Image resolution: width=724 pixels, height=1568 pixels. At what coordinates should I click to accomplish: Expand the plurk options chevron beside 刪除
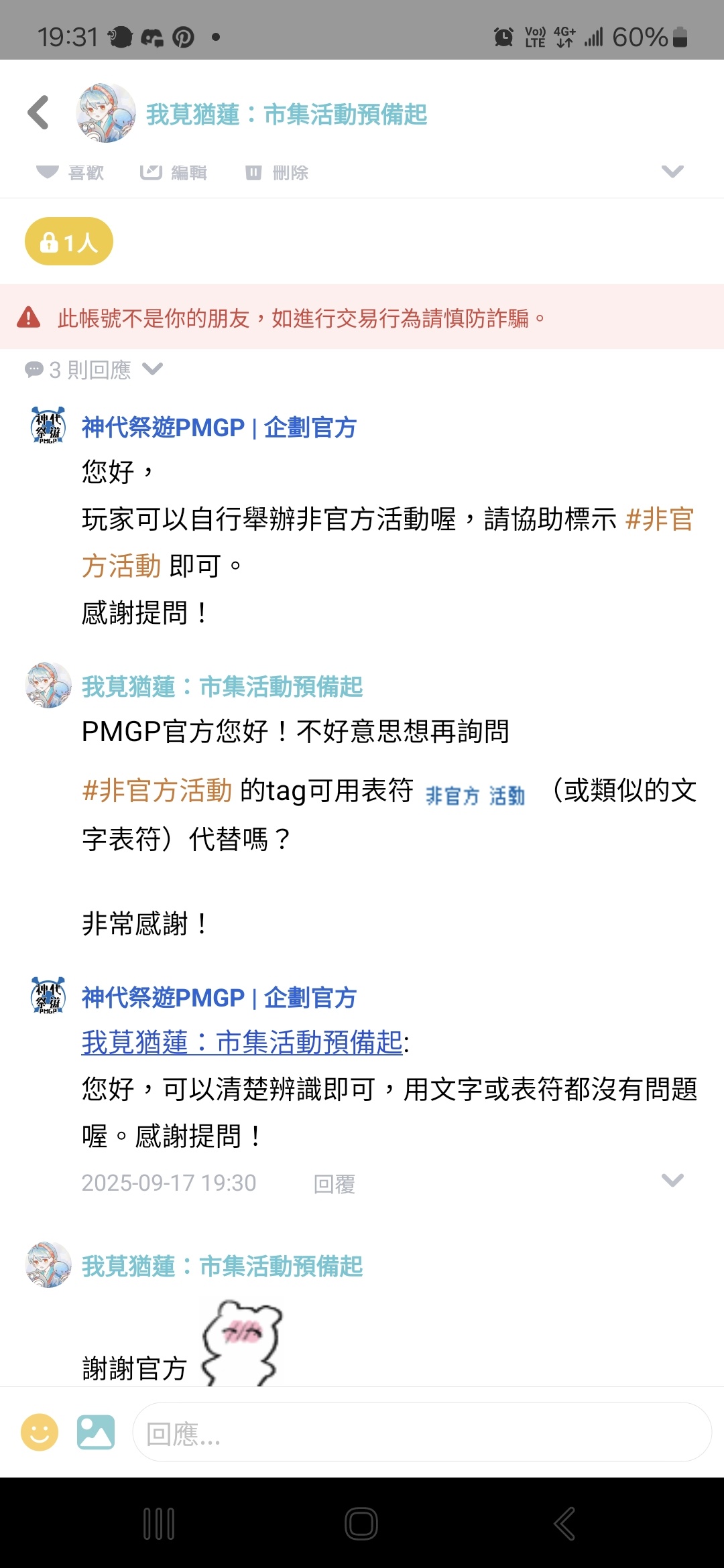click(x=672, y=172)
